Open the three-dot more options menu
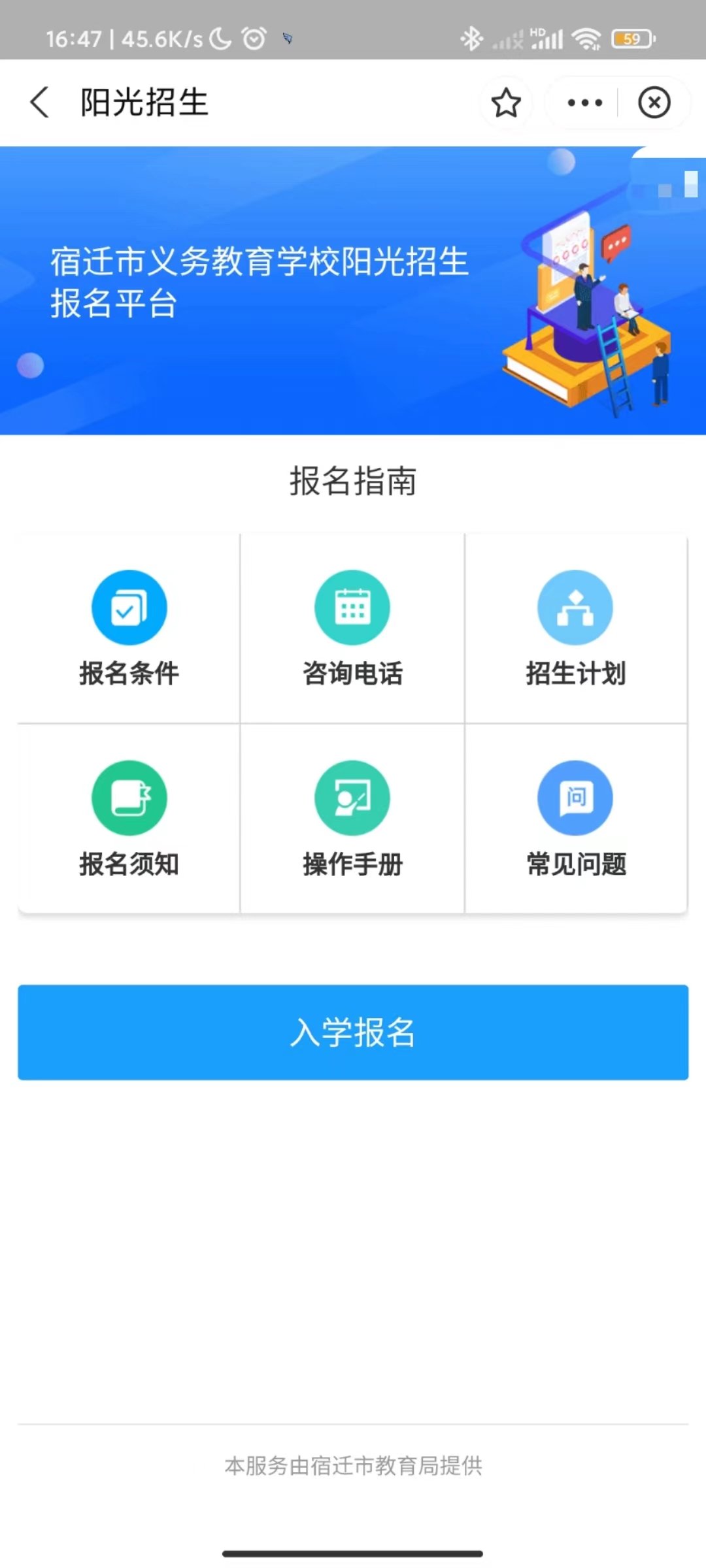The height and width of the screenshot is (1568, 706). click(584, 103)
